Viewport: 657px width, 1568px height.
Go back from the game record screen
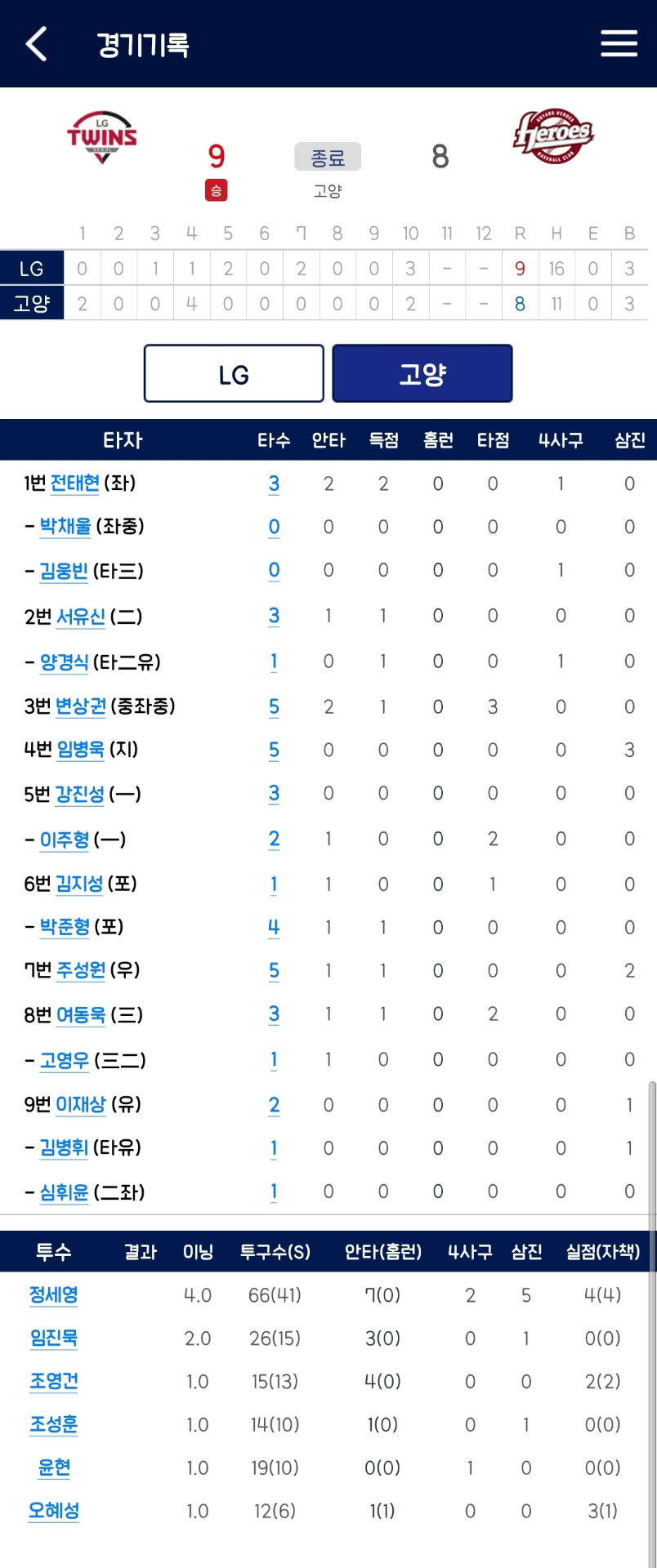pos(36,44)
